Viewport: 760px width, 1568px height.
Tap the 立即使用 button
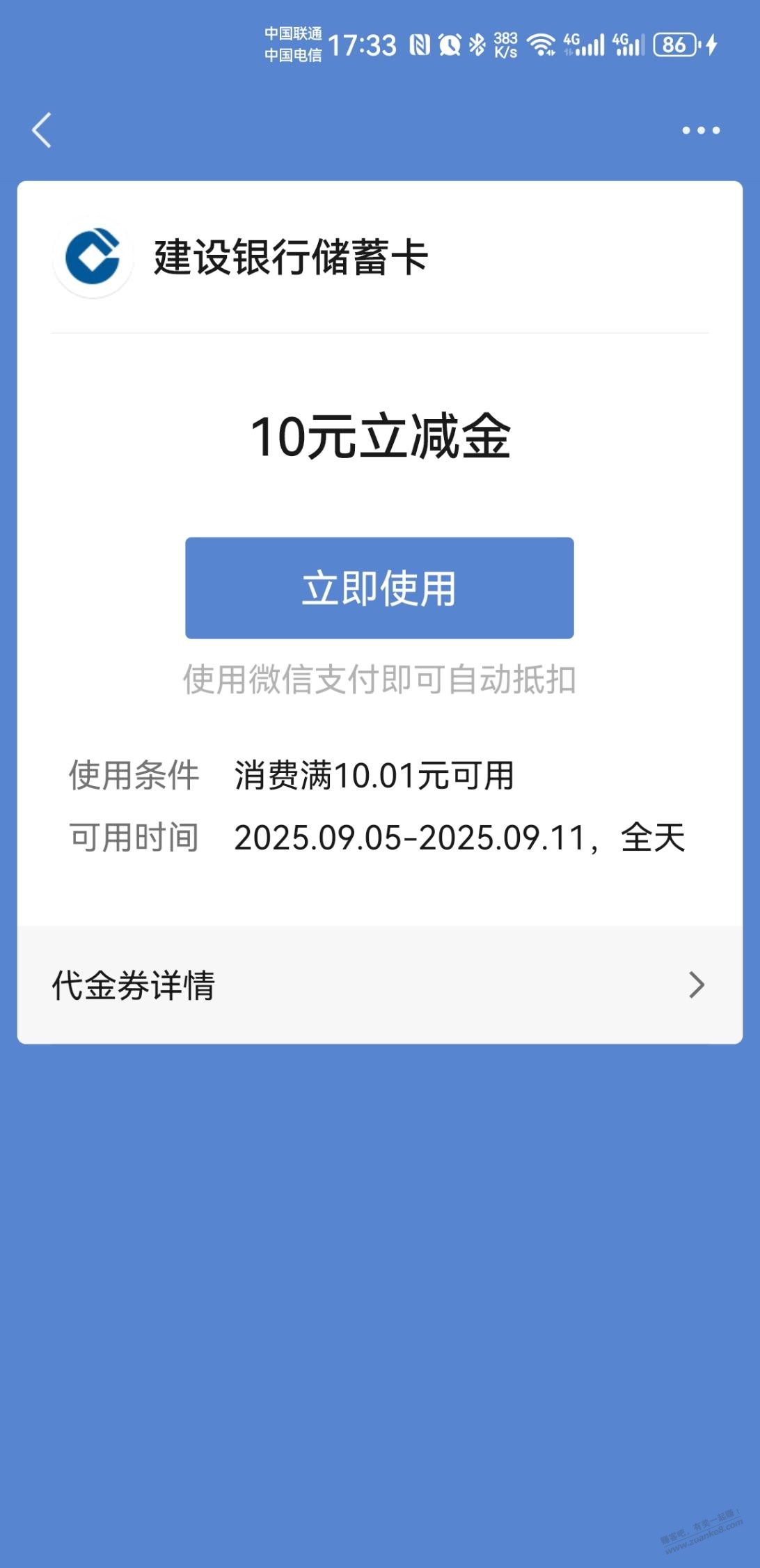pyautogui.click(x=379, y=588)
